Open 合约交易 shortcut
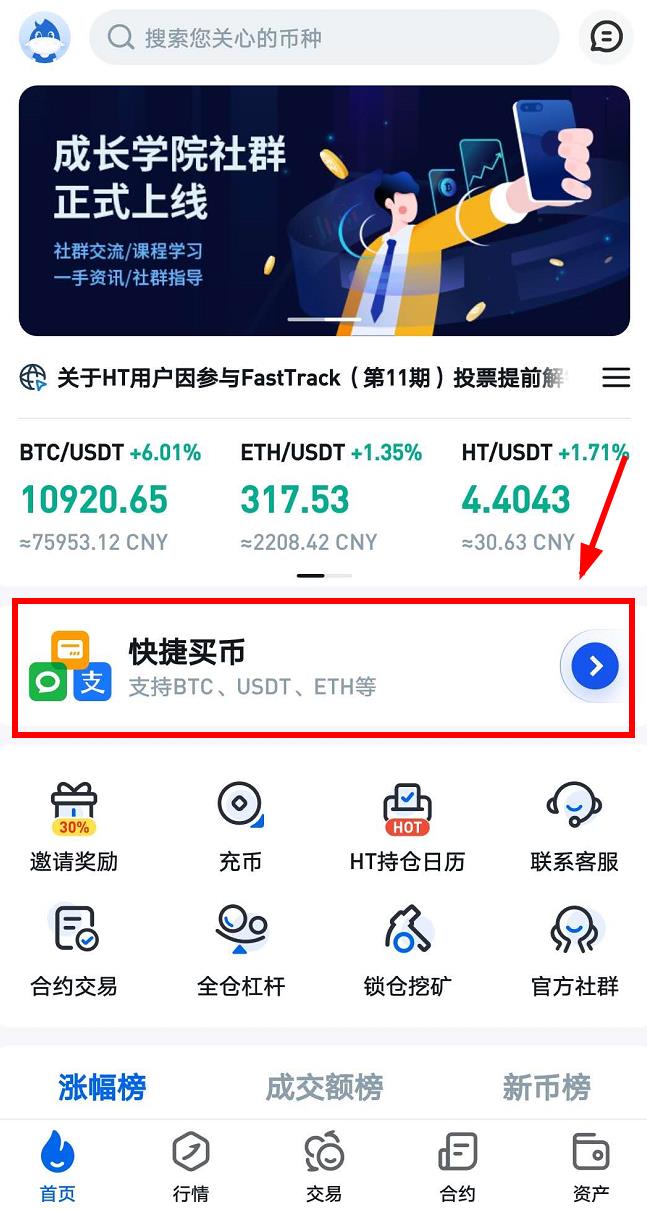The image size is (647, 1210). click(x=74, y=951)
